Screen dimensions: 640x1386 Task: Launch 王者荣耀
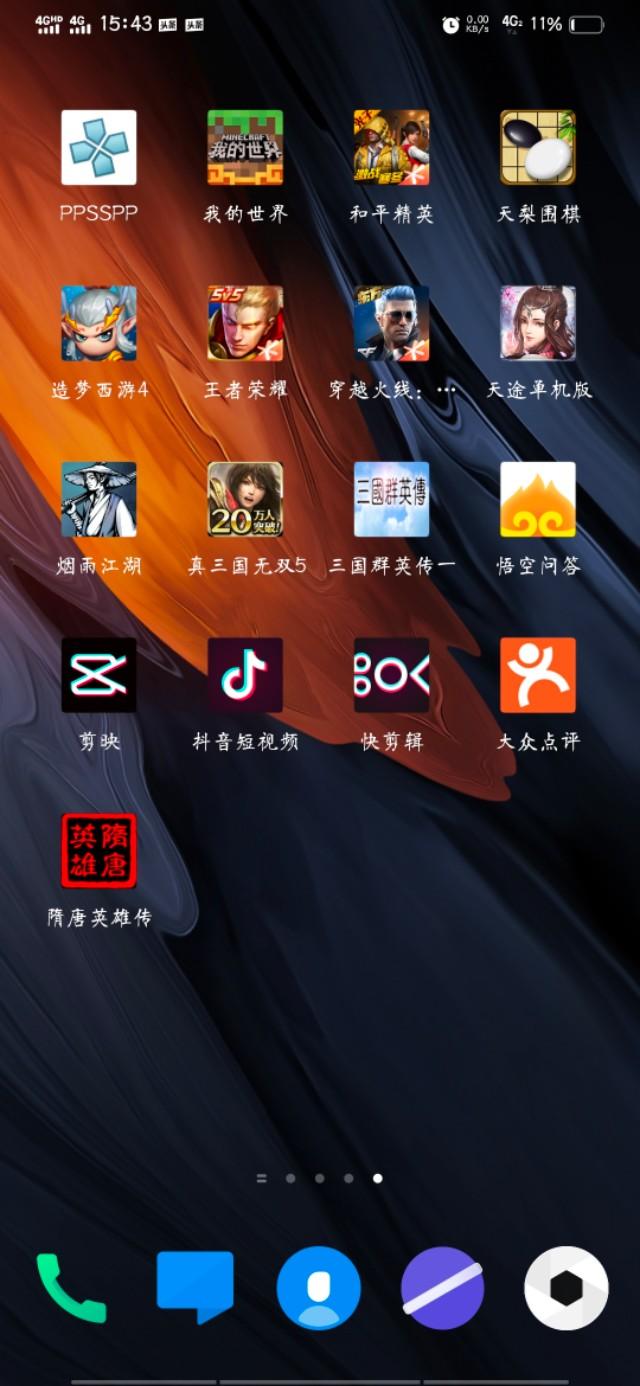click(x=245, y=324)
